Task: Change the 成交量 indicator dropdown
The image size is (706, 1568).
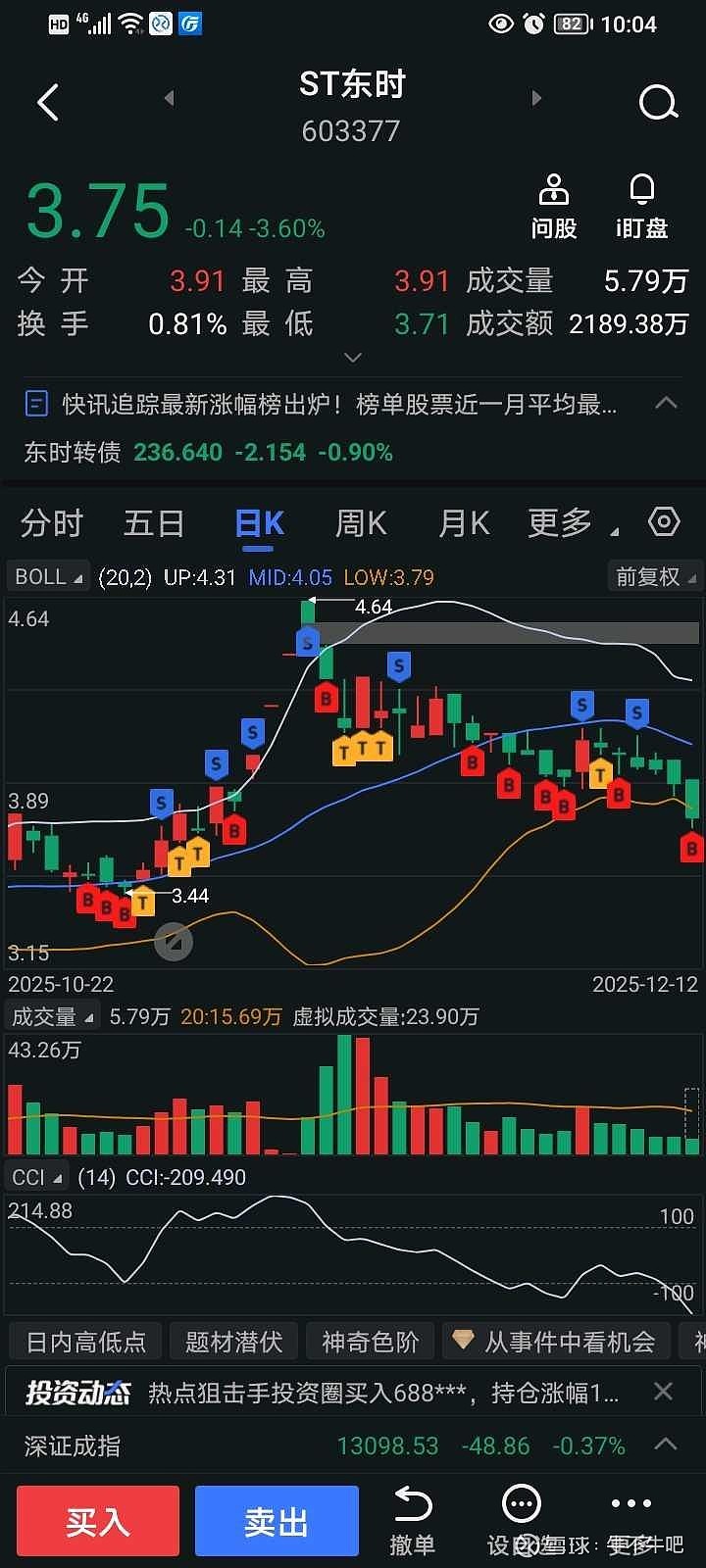Action: click(x=53, y=1016)
